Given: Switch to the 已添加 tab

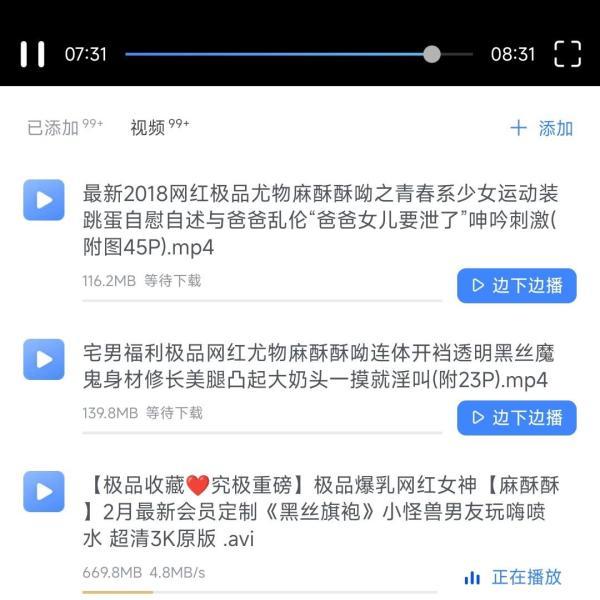Looking at the screenshot, I should [54, 128].
